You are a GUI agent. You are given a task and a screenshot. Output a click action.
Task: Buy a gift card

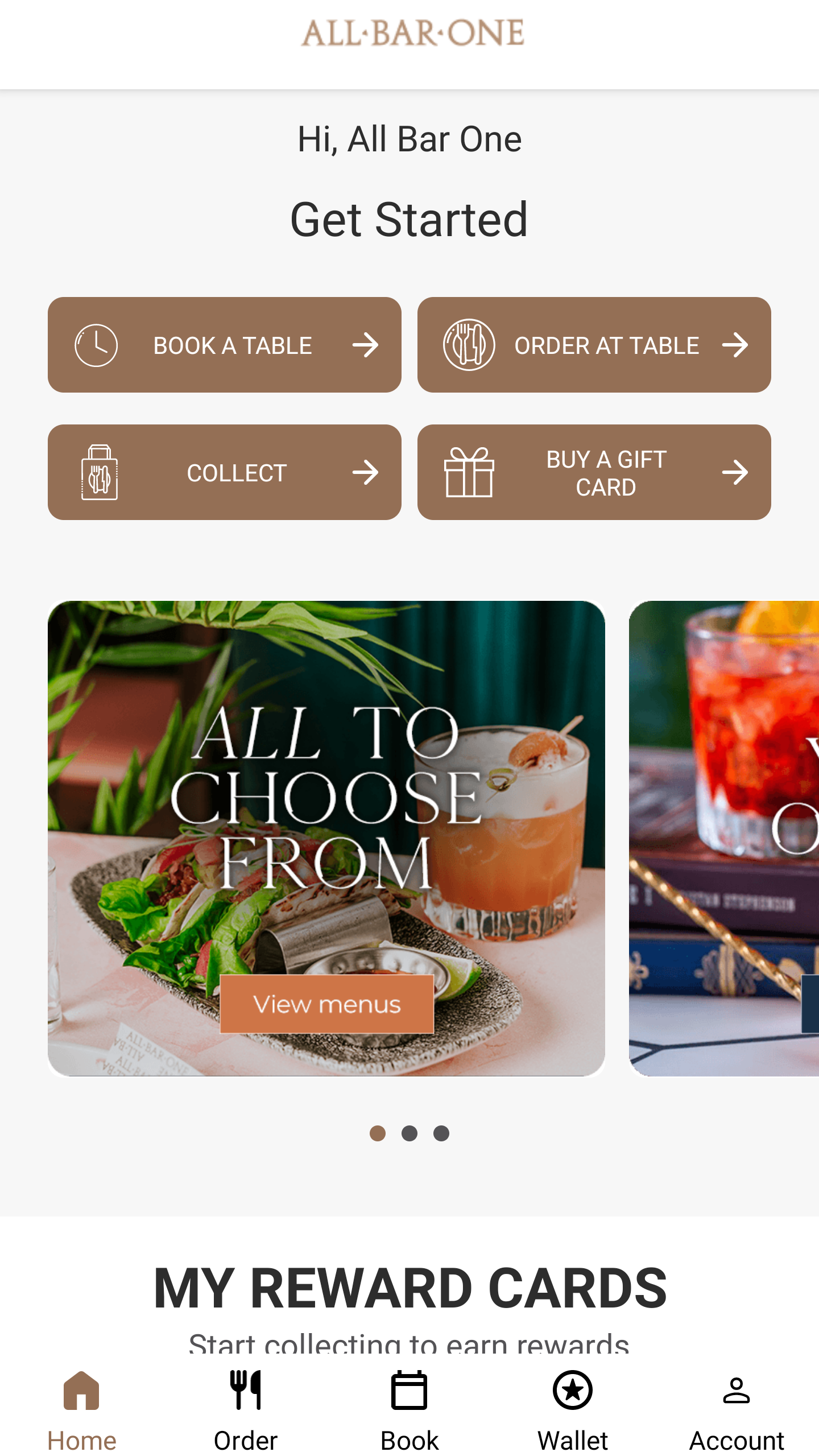click(x=594, y=472)
